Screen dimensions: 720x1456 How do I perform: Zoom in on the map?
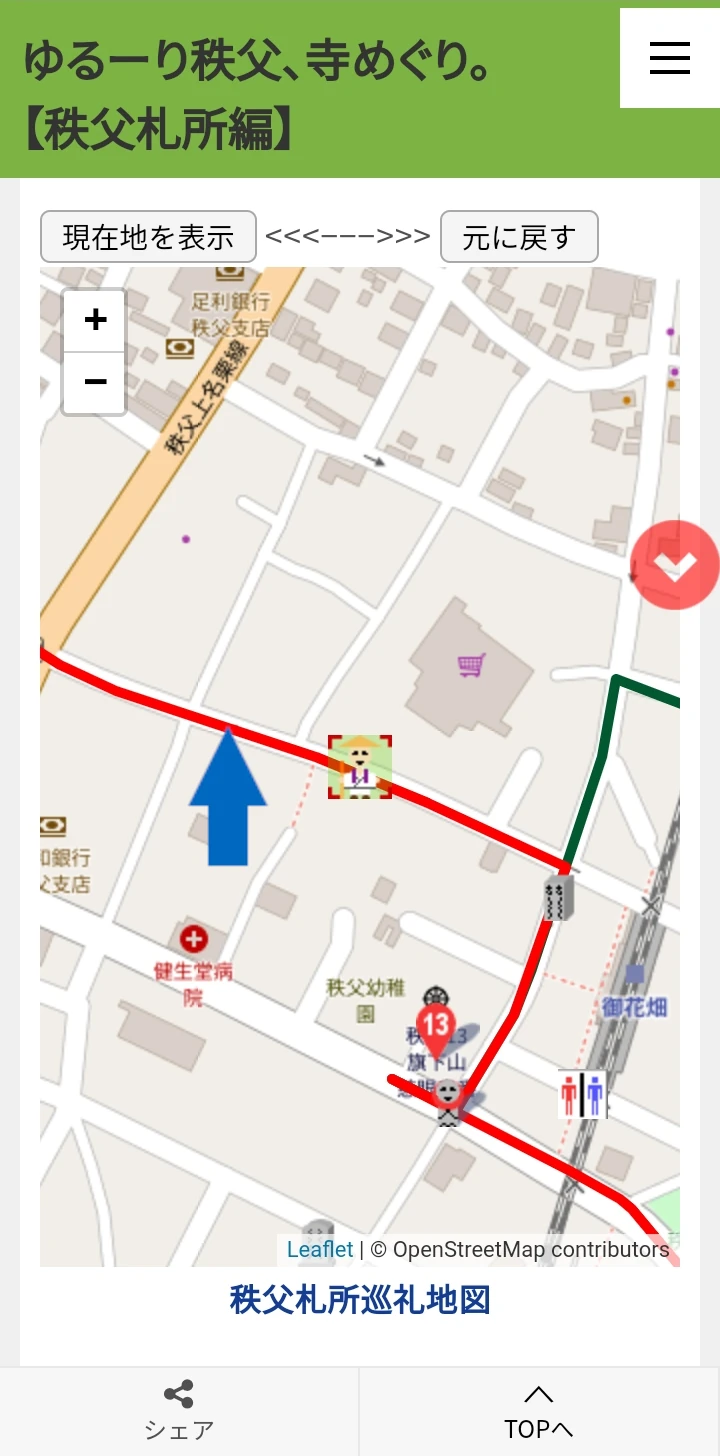coord(95,321)
